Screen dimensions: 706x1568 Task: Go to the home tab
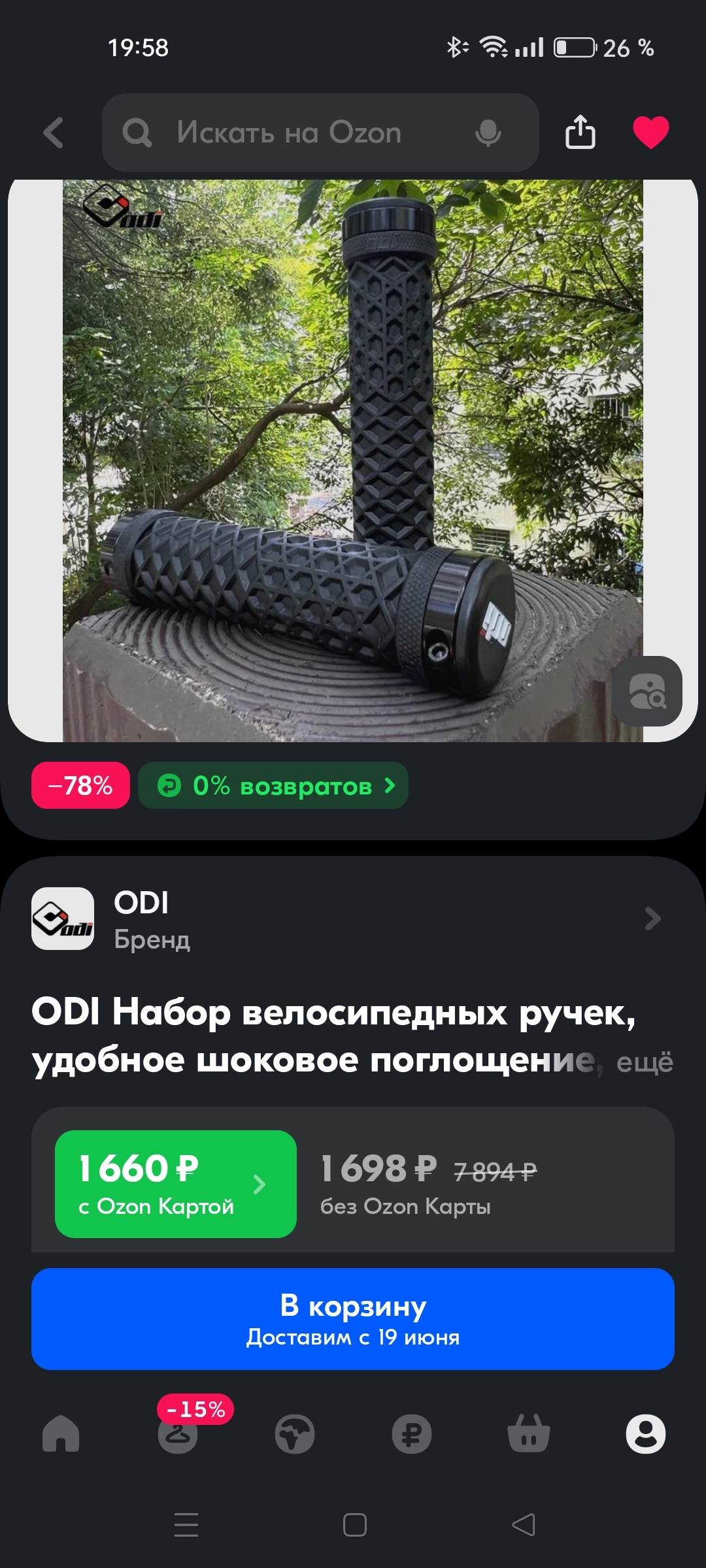[x=61, y=1433]
